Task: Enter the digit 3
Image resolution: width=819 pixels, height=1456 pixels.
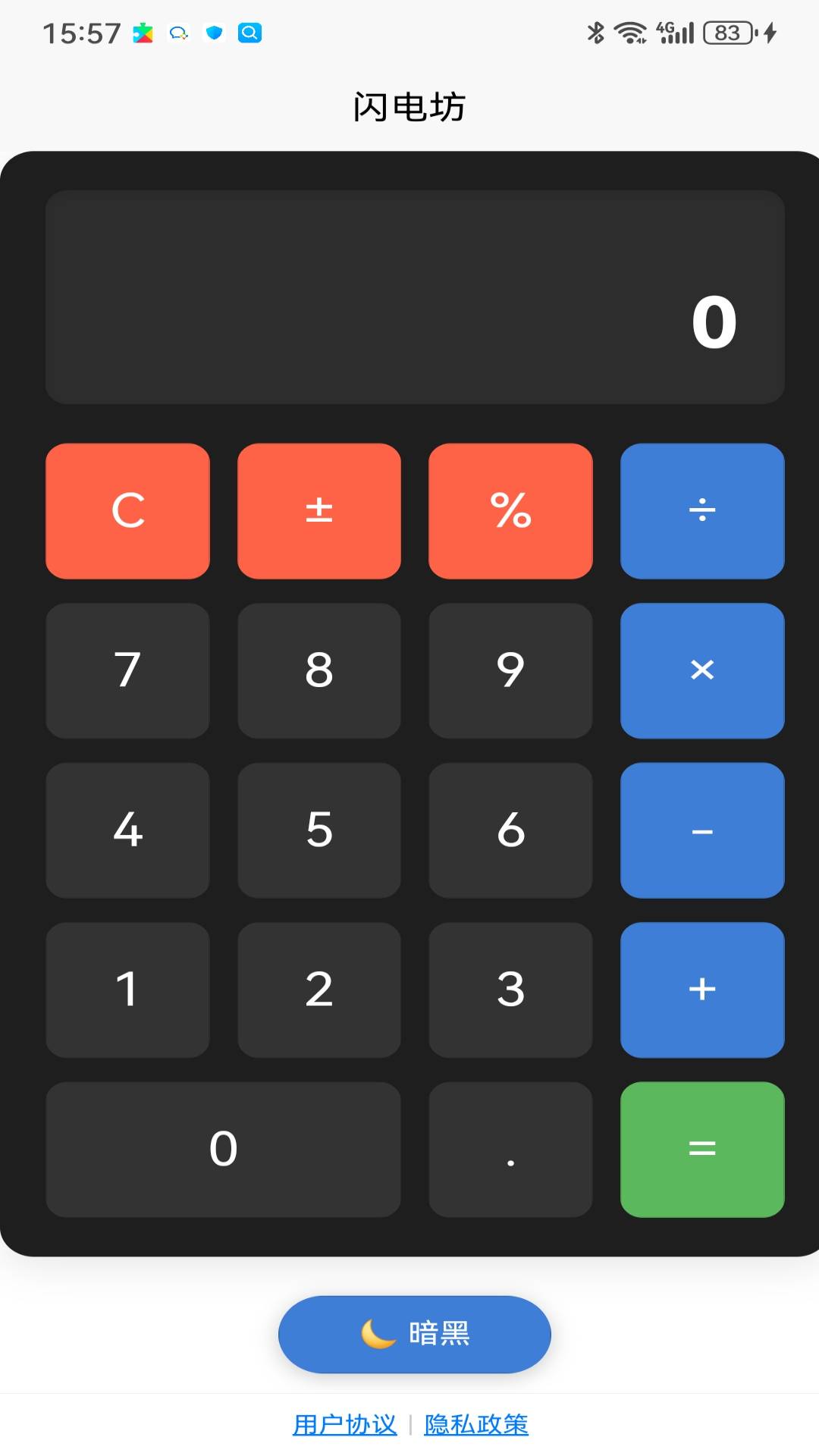Action: click(510, 990)
